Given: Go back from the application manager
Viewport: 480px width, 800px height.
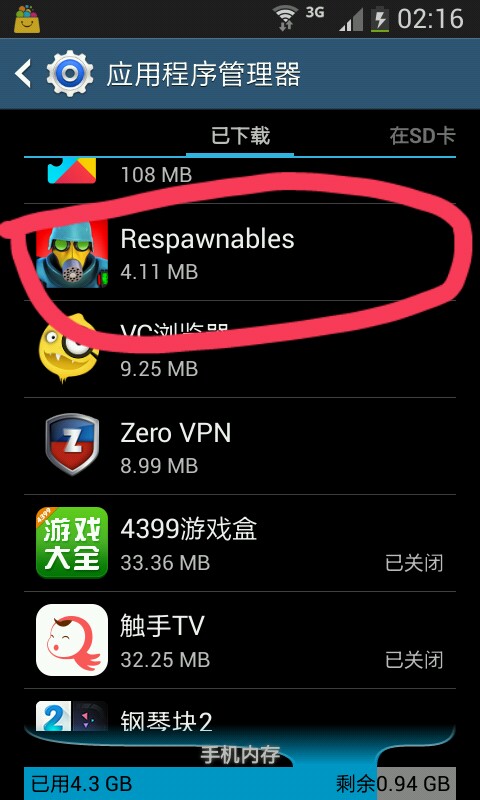Looking at the screenshot, I should coord(22,74).
